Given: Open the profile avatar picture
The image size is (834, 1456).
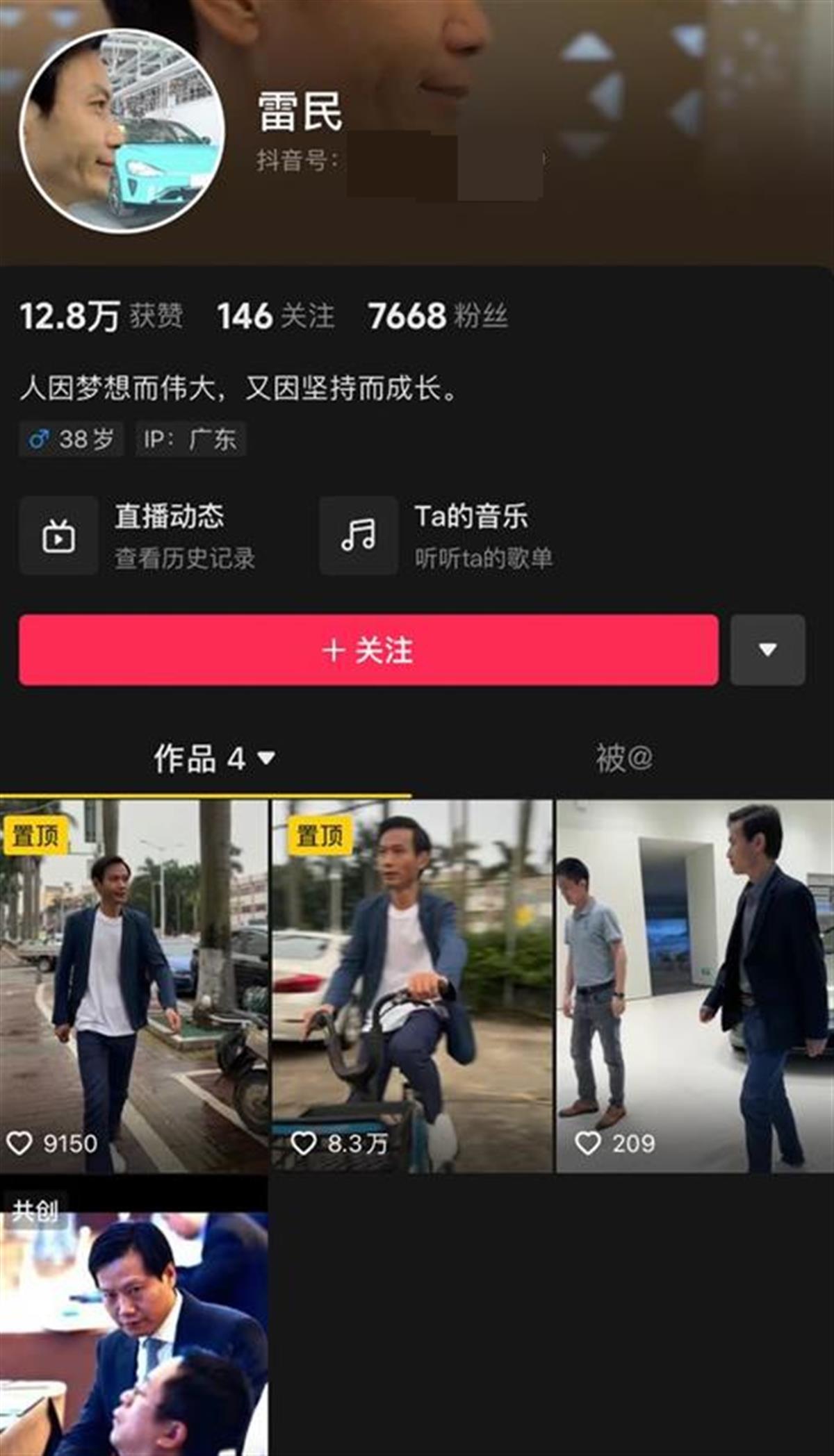Looking at the screenshot, I should 122,131.
